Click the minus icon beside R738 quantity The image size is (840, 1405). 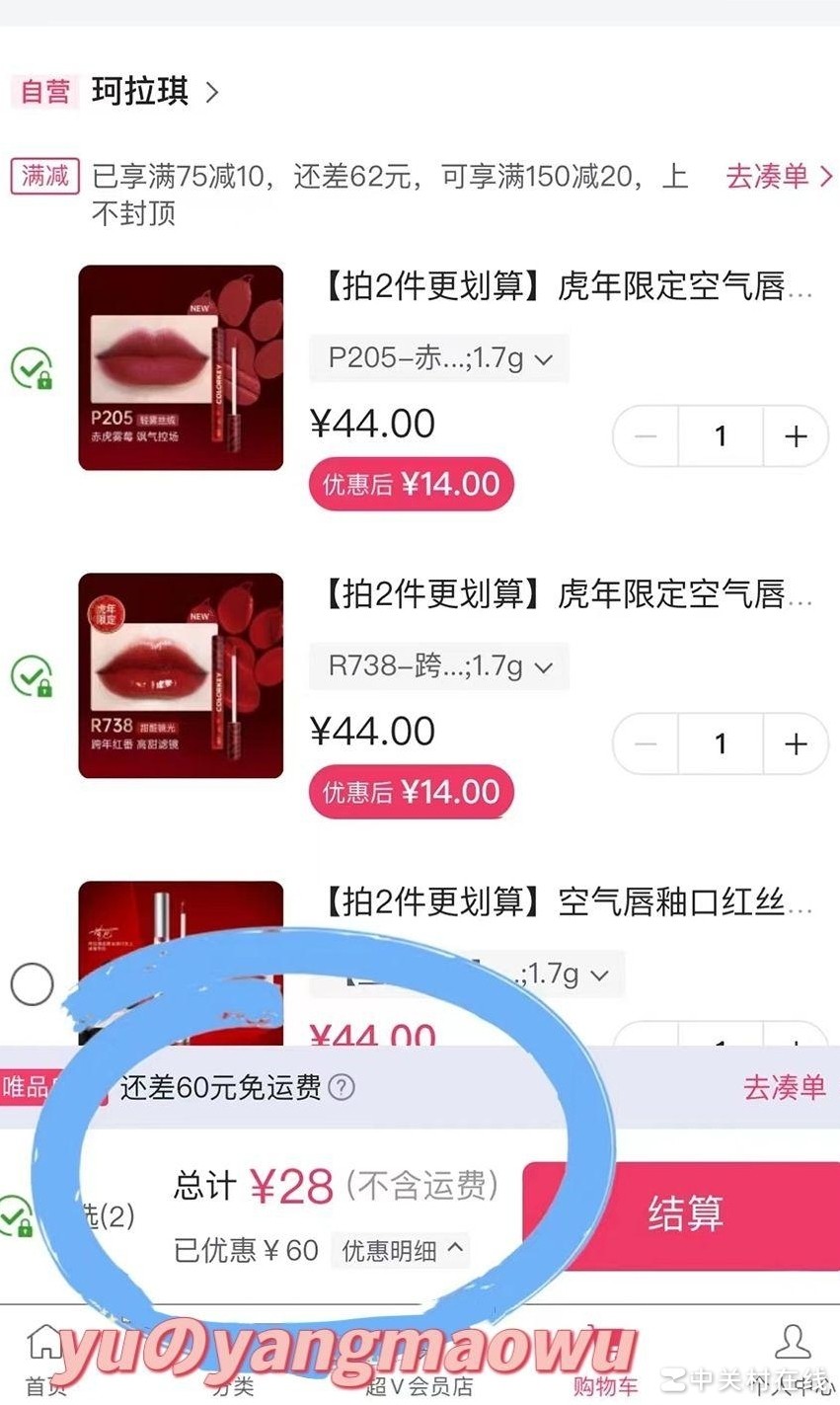pyautogui.click(x=645, y=743)
